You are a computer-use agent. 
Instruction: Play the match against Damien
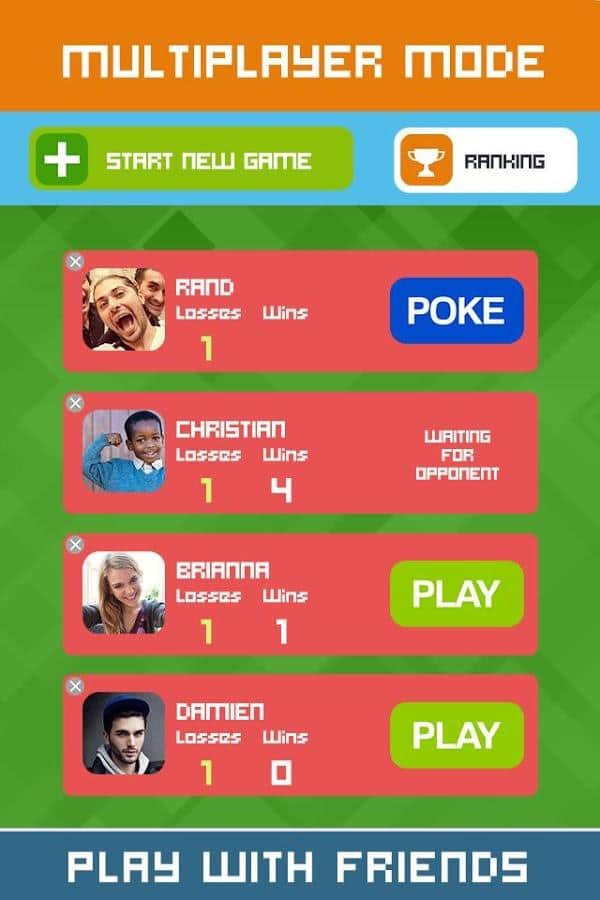click(x=456, y=735)
